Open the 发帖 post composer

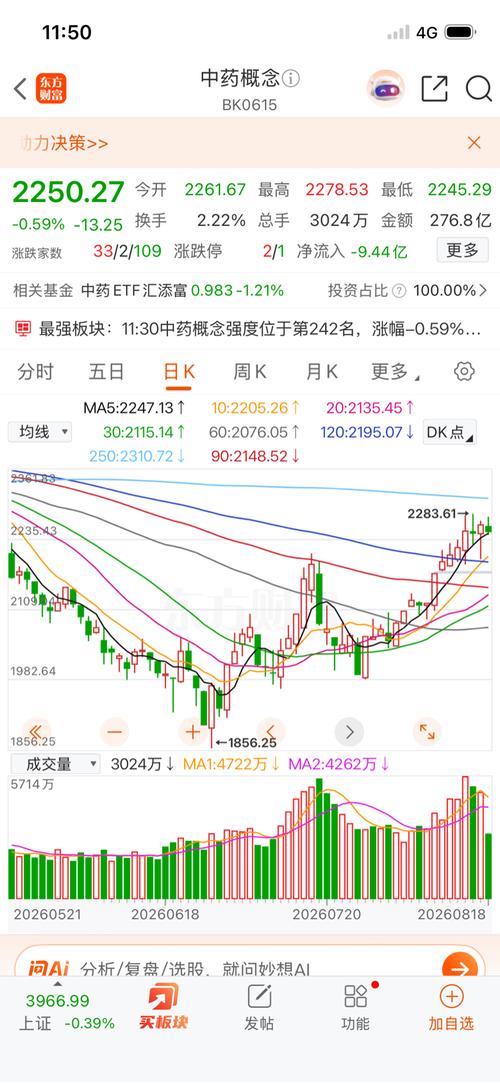coord(259,1008)
